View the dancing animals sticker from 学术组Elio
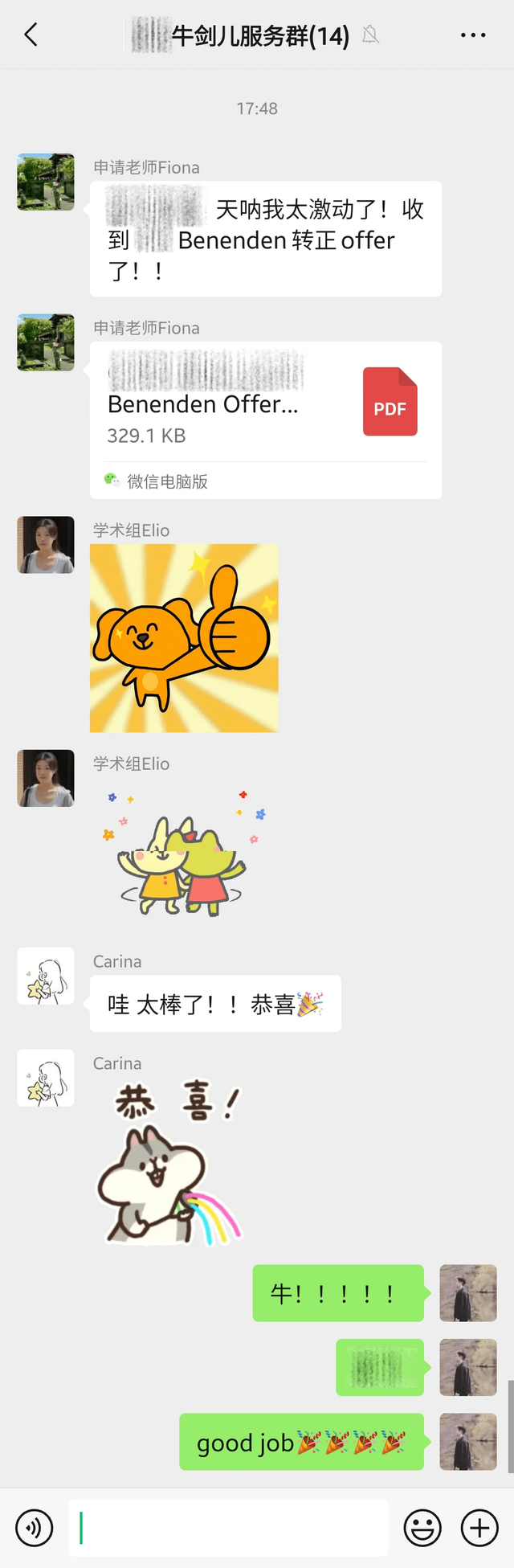 (x=182, y=852)
